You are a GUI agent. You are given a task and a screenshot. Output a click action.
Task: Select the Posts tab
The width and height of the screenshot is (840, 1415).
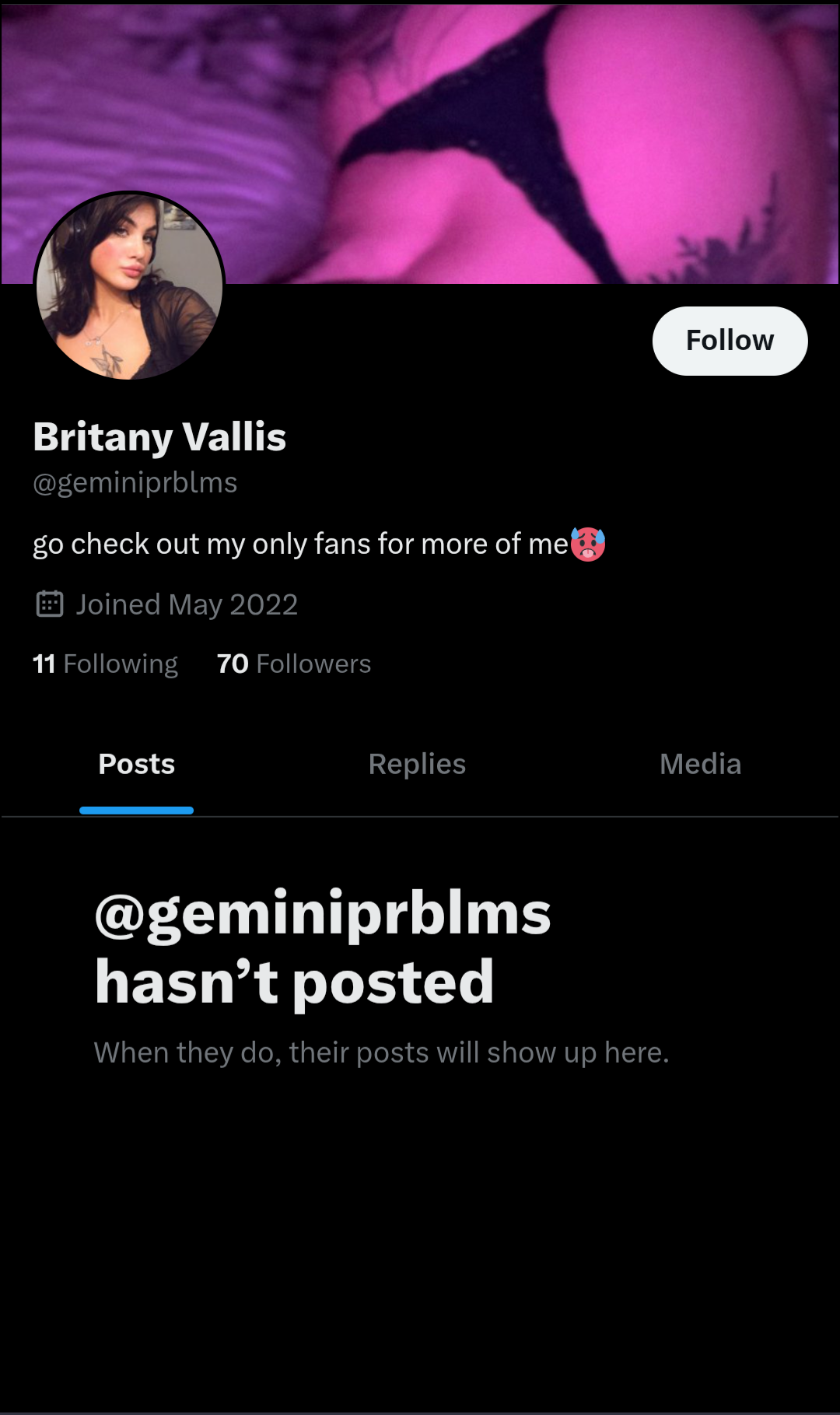click(x=136, y=764)
